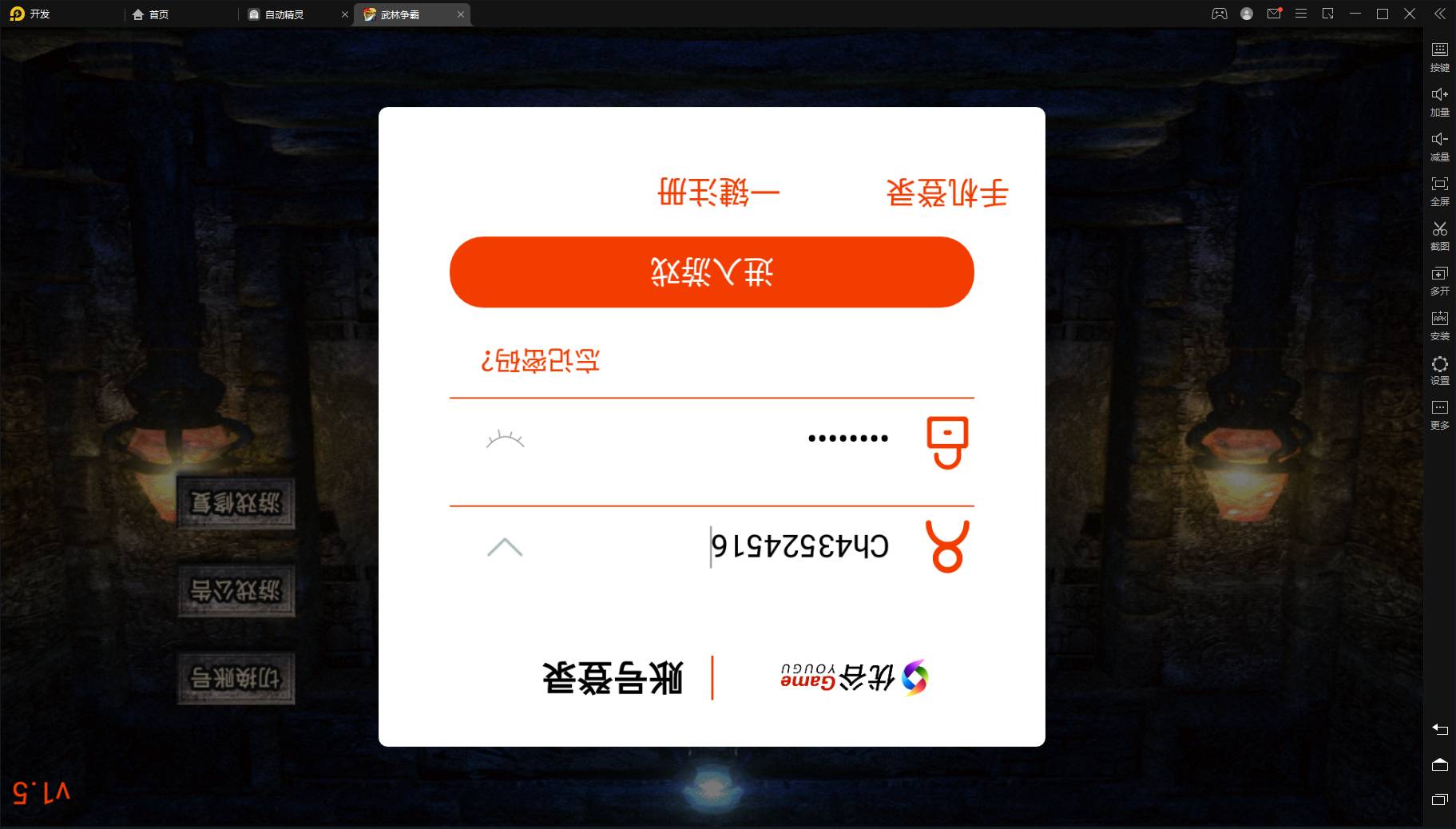Close the 武林争霸 tab
1456x829 pixels.
(461, 14)
